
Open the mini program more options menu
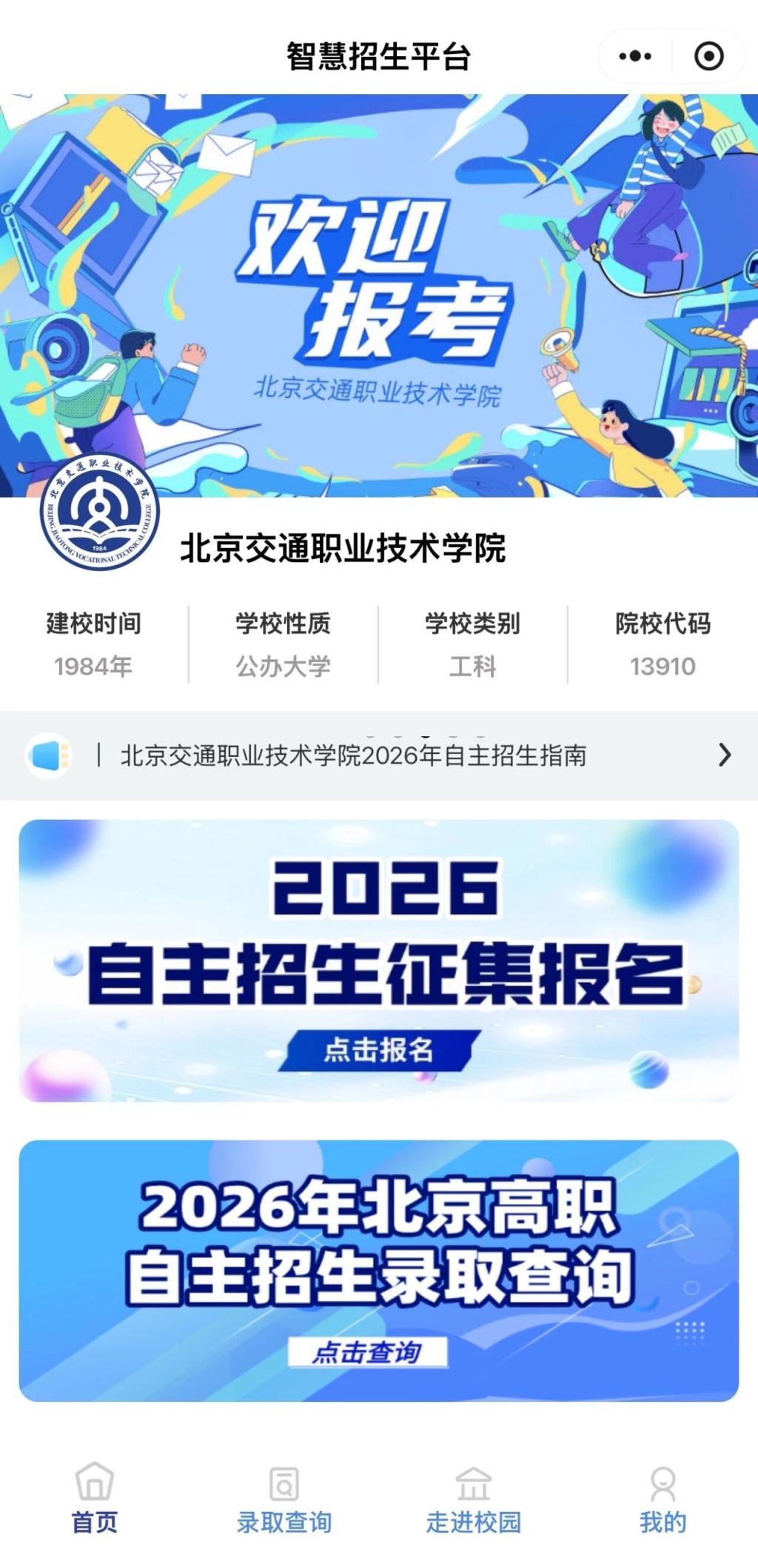pyautogui.click(x=635, y=56)
